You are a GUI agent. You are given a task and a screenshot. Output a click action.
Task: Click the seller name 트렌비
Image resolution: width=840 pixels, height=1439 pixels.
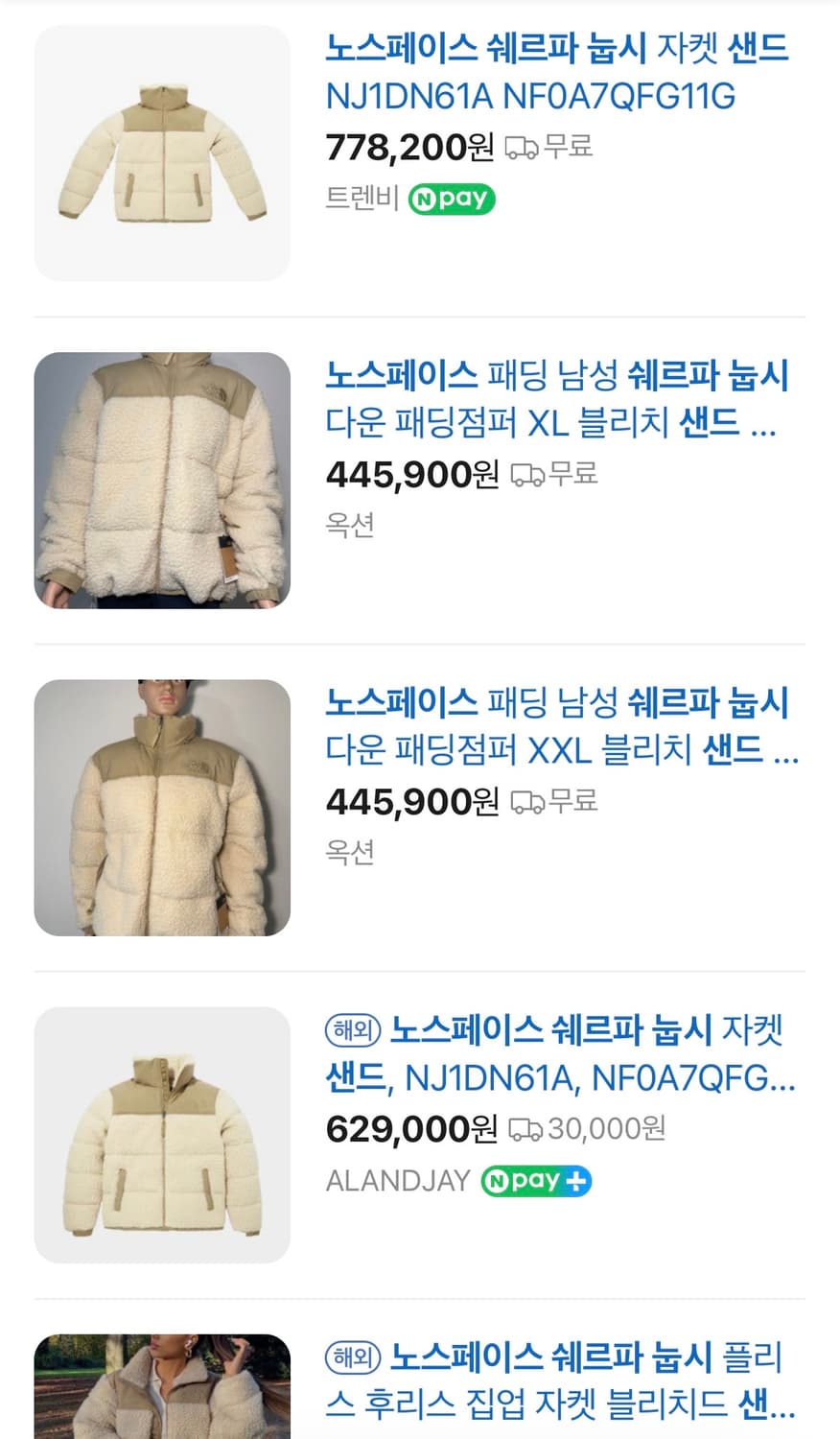(361, 200)
